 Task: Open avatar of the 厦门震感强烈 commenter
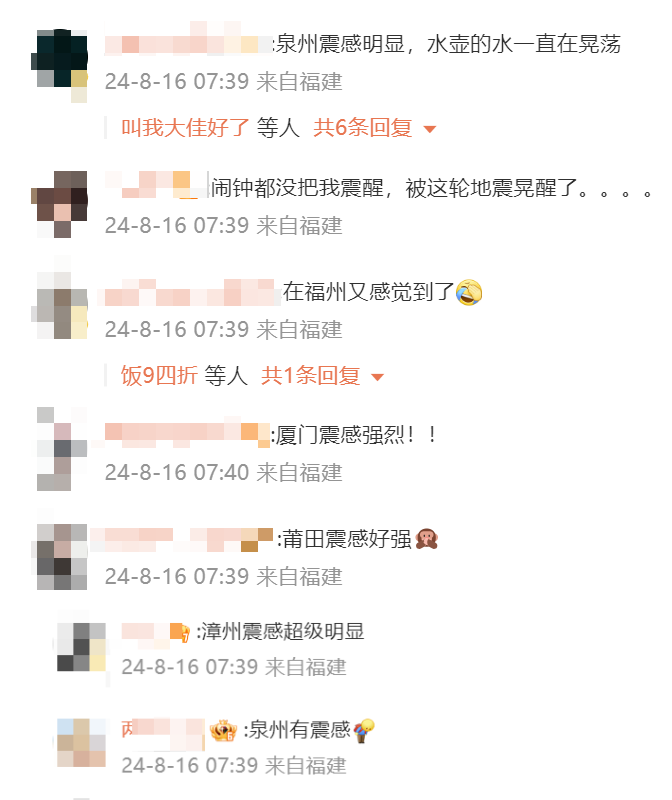63,448
